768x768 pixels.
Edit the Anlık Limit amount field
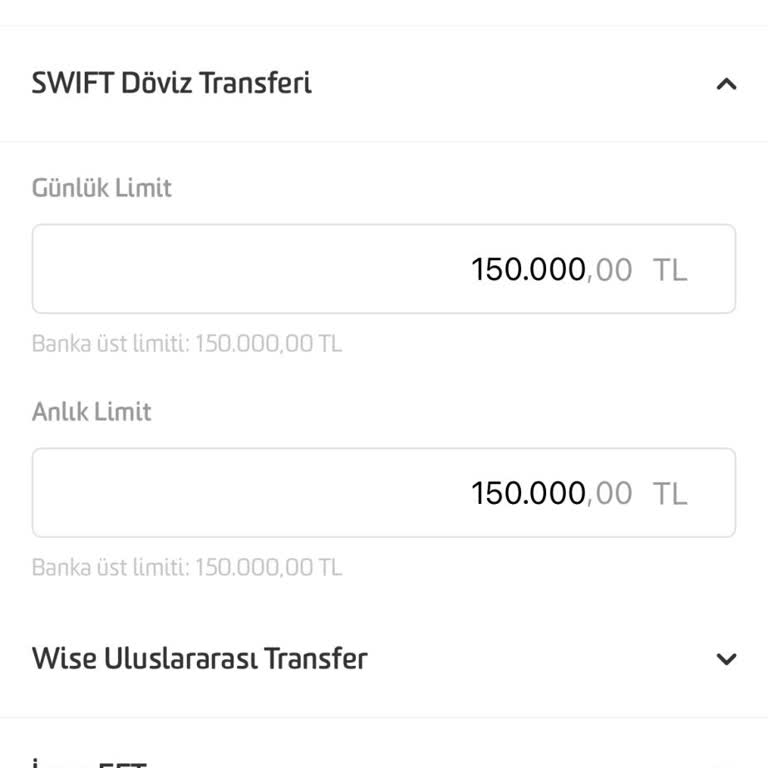pos(384,493)
